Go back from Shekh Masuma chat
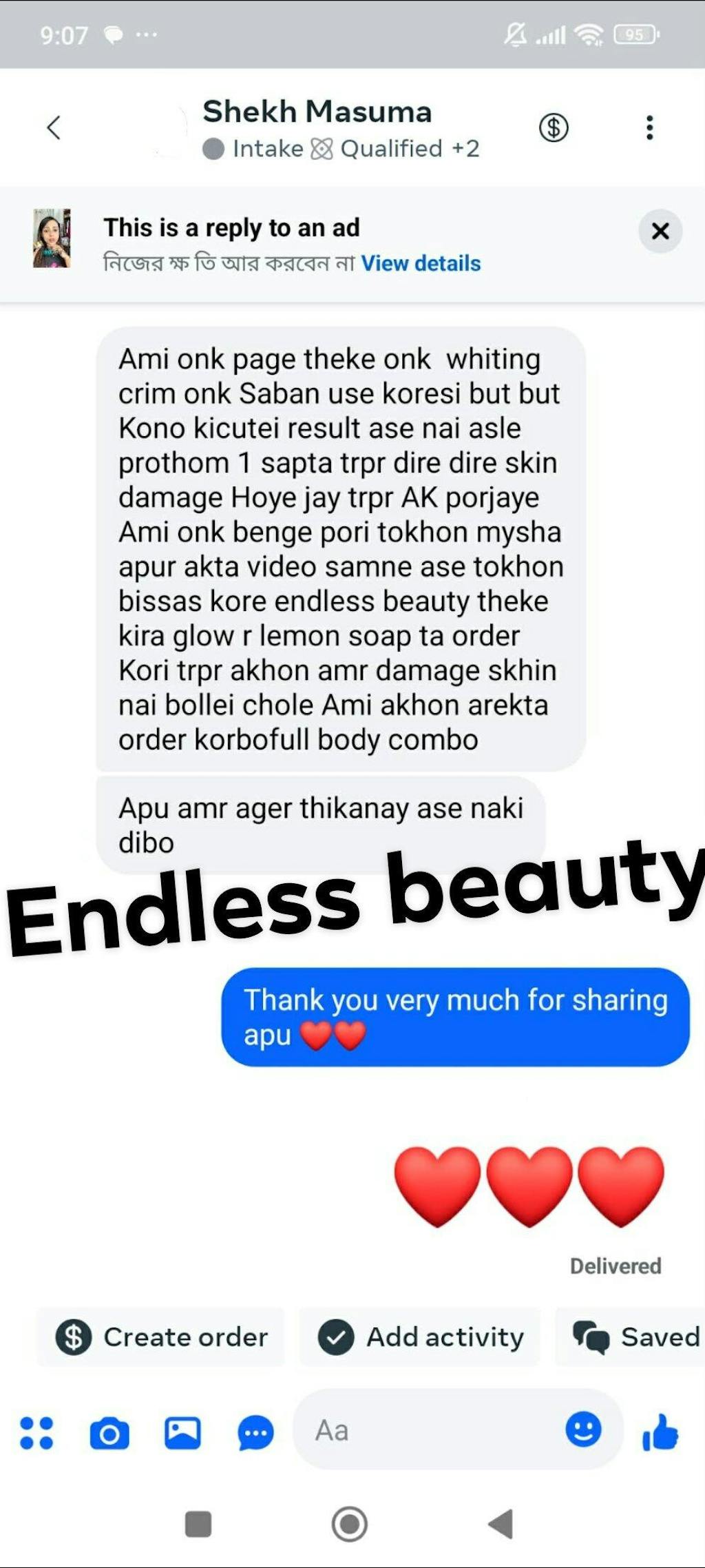This screenshot has width=705, height=1568. coord(54,127)
